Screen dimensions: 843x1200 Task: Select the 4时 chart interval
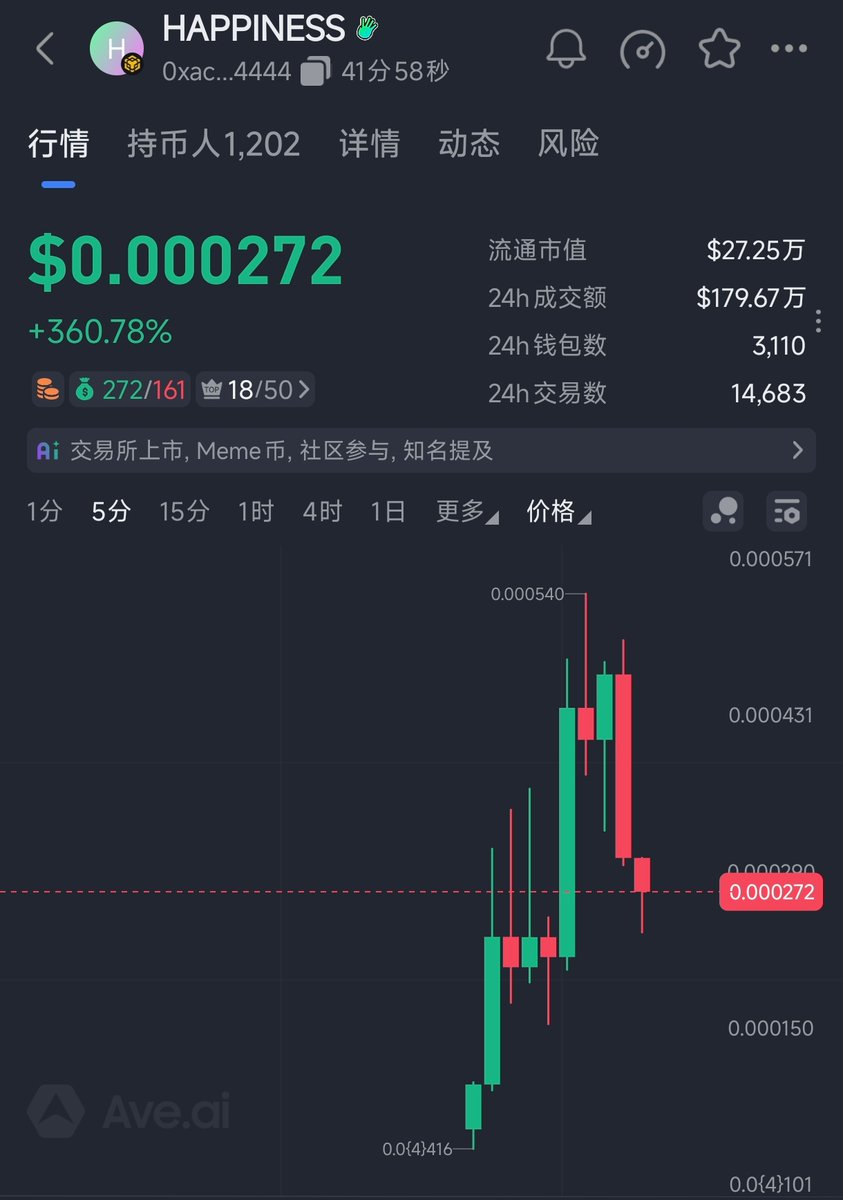pos(322,512)
